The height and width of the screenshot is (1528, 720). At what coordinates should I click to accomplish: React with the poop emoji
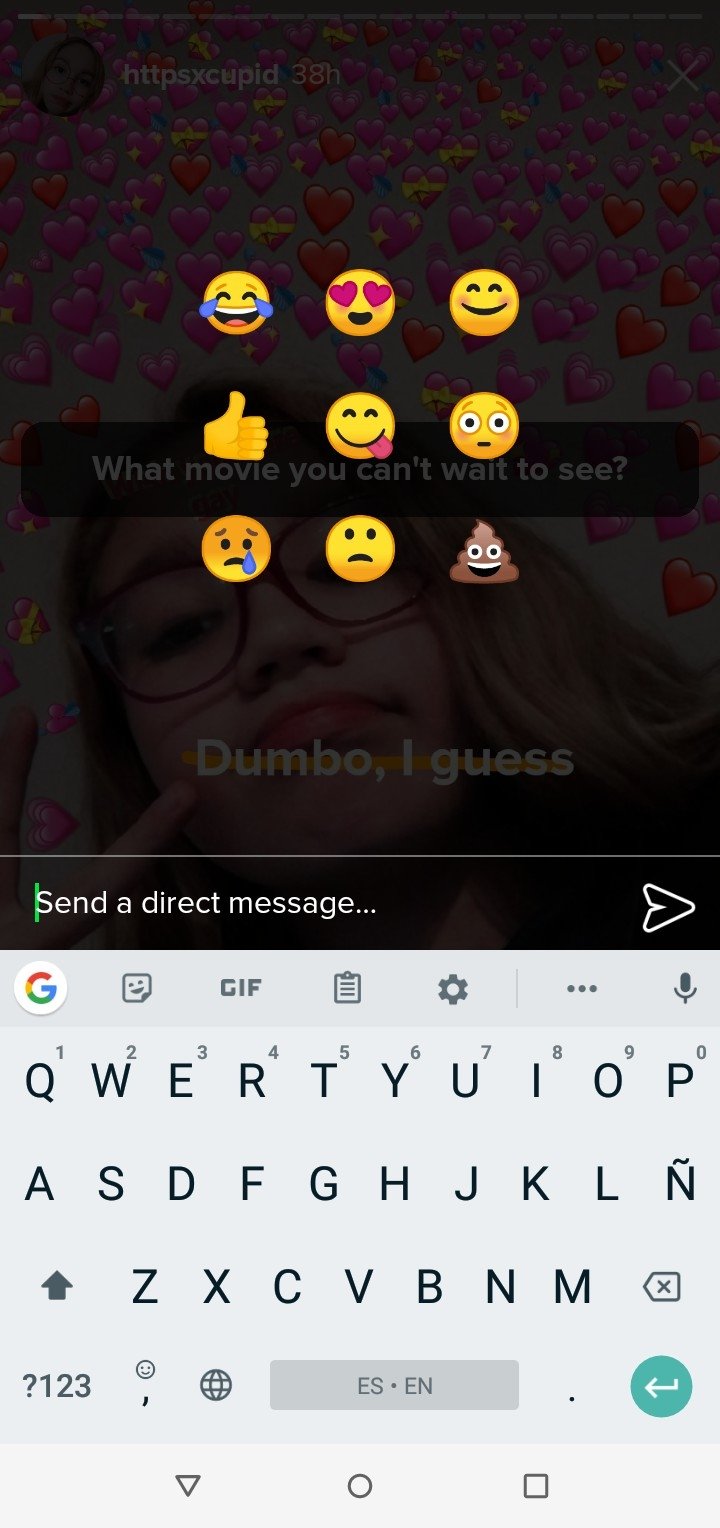[x=484, y=550]
